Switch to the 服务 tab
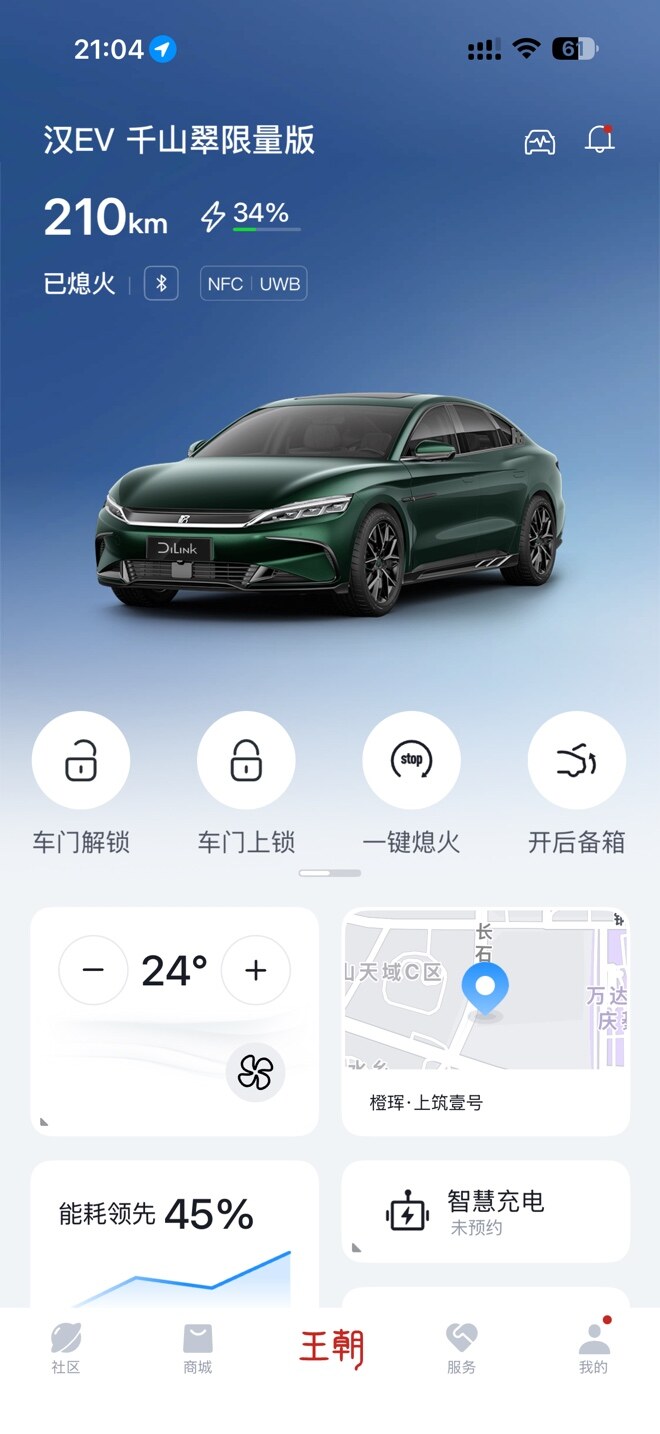This screenshot has width=660, height=1434. (x=461, y=1348)
